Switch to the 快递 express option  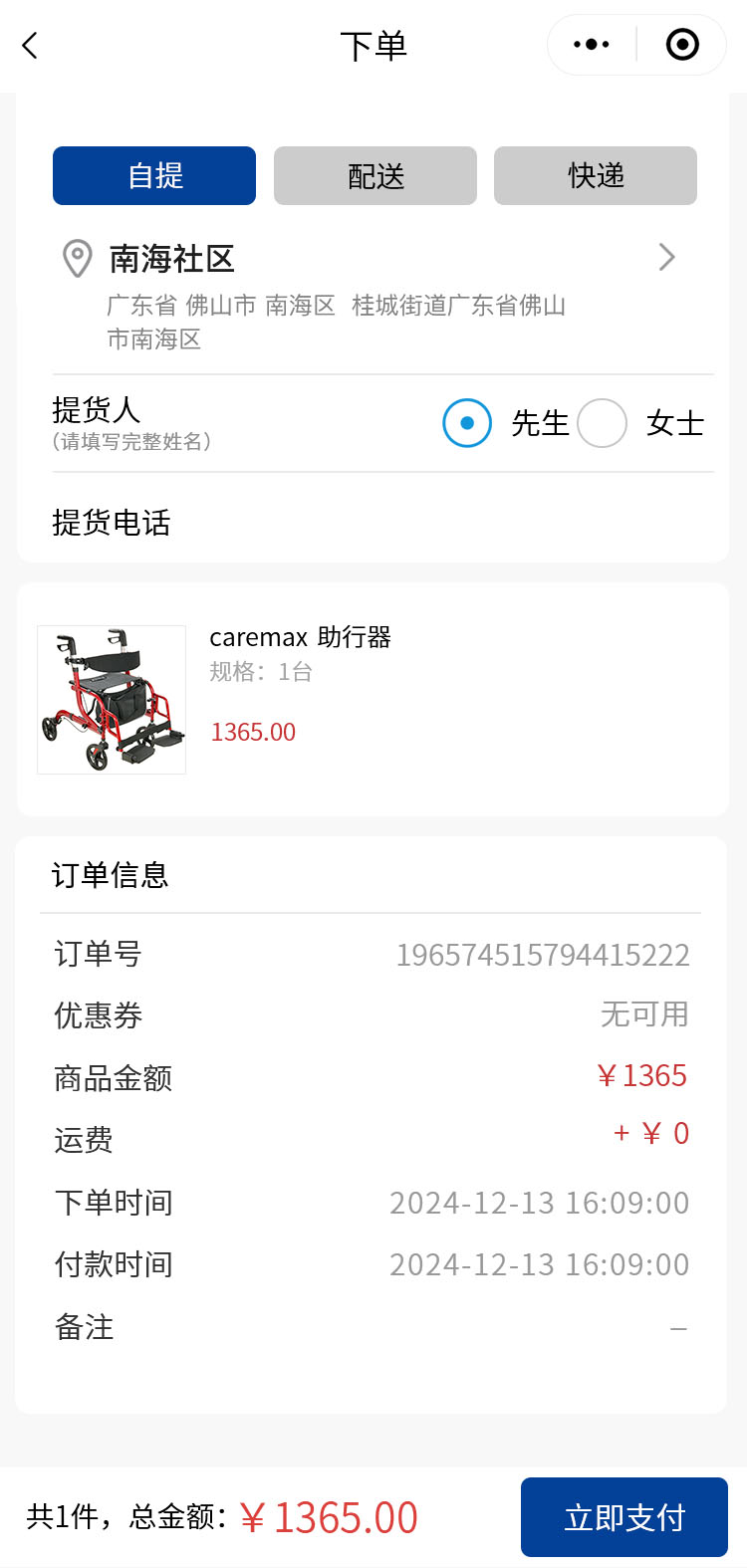596,176
